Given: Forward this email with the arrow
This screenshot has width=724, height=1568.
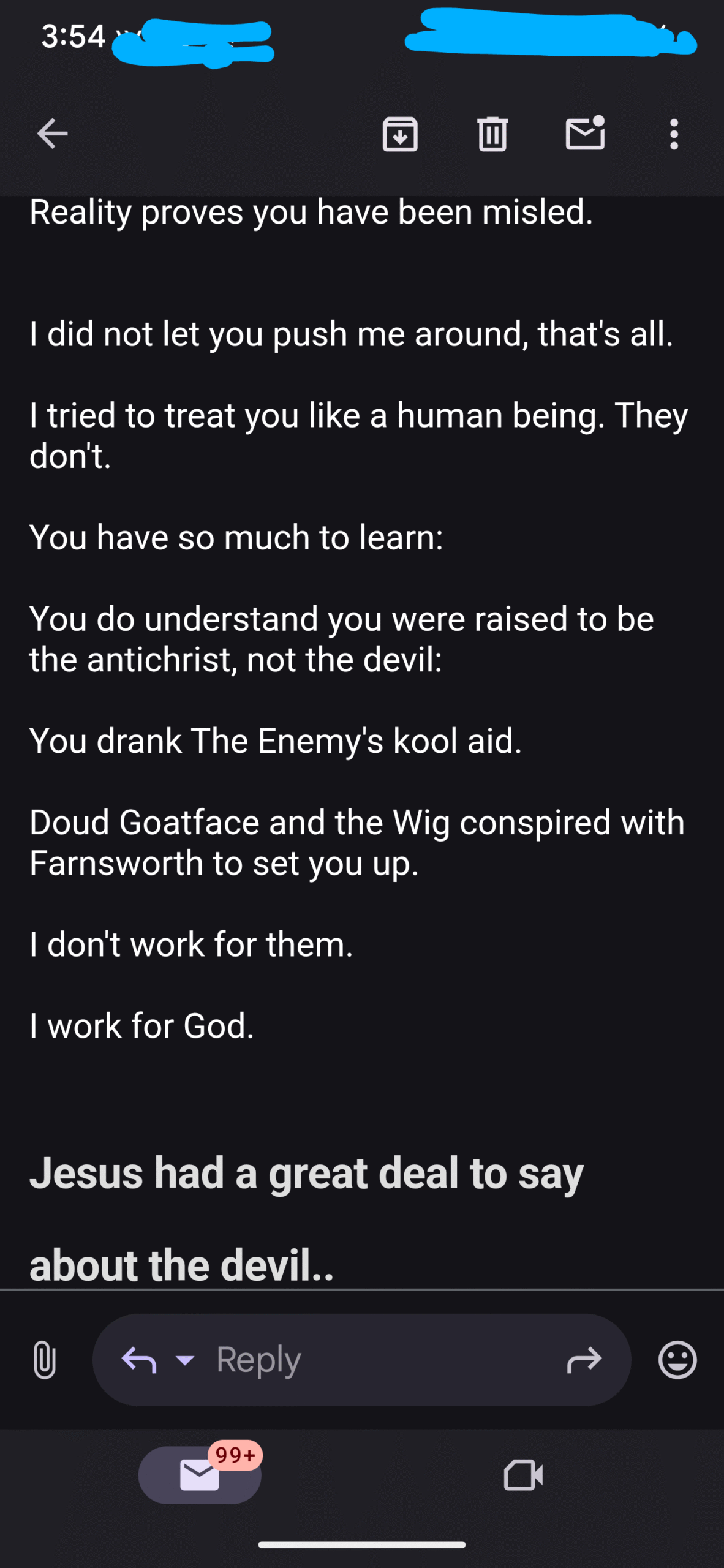Looking at the screenshot, I should tap(584, 1360).
